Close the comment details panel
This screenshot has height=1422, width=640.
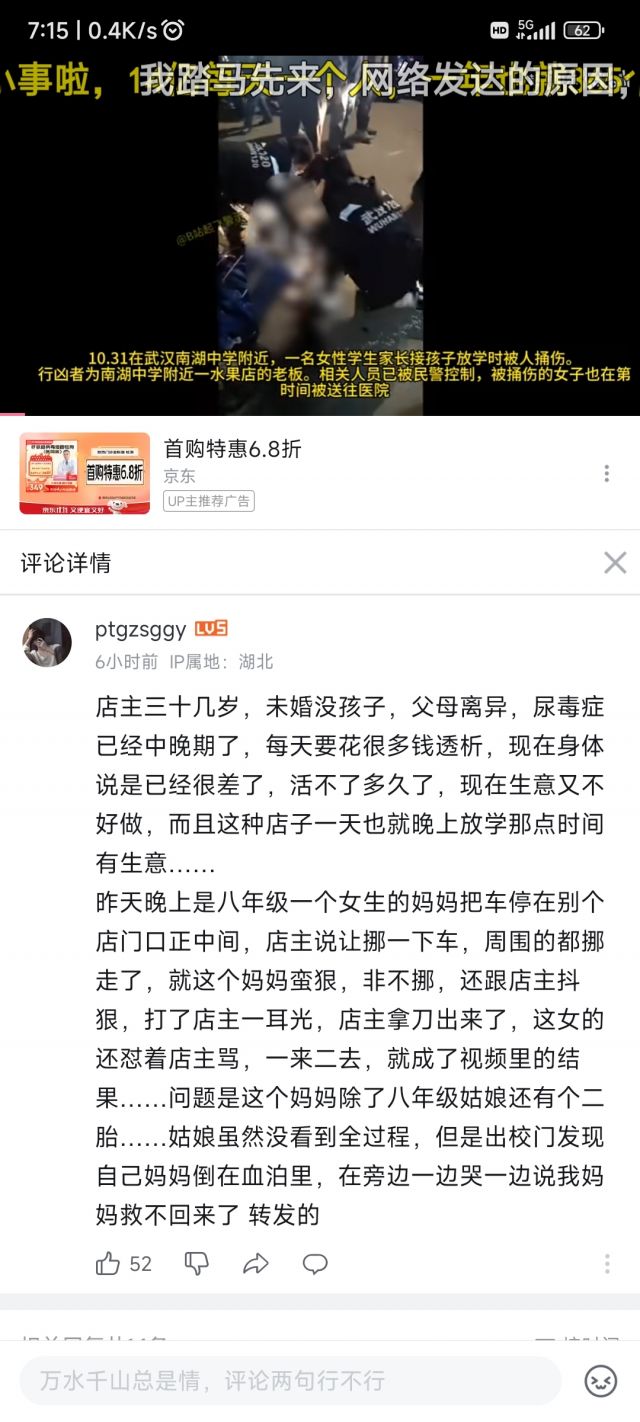[x=615, y=563]
